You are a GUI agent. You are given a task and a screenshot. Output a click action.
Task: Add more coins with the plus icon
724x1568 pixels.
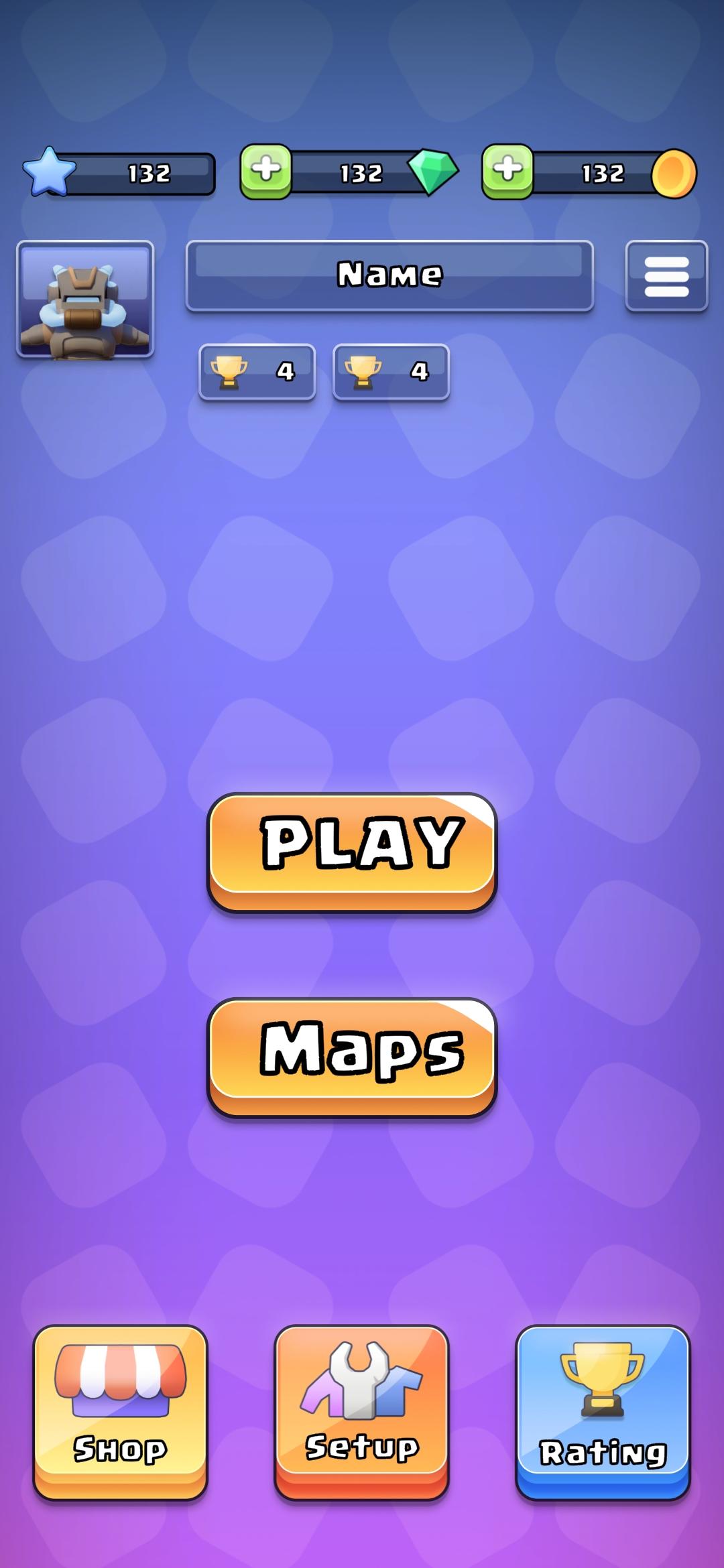point(507,170)
